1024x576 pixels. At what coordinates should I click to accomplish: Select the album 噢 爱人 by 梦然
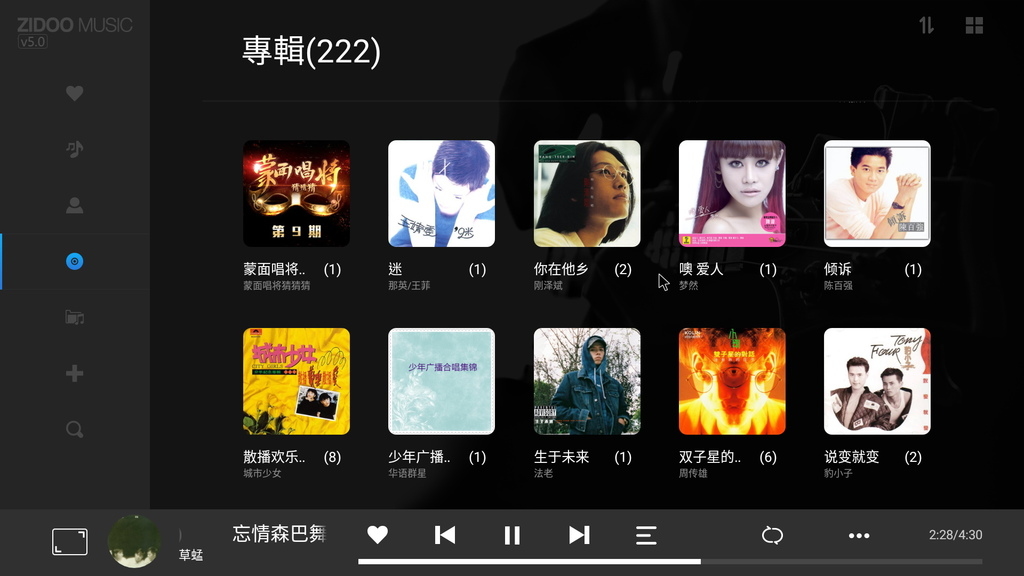click(732, 193)
